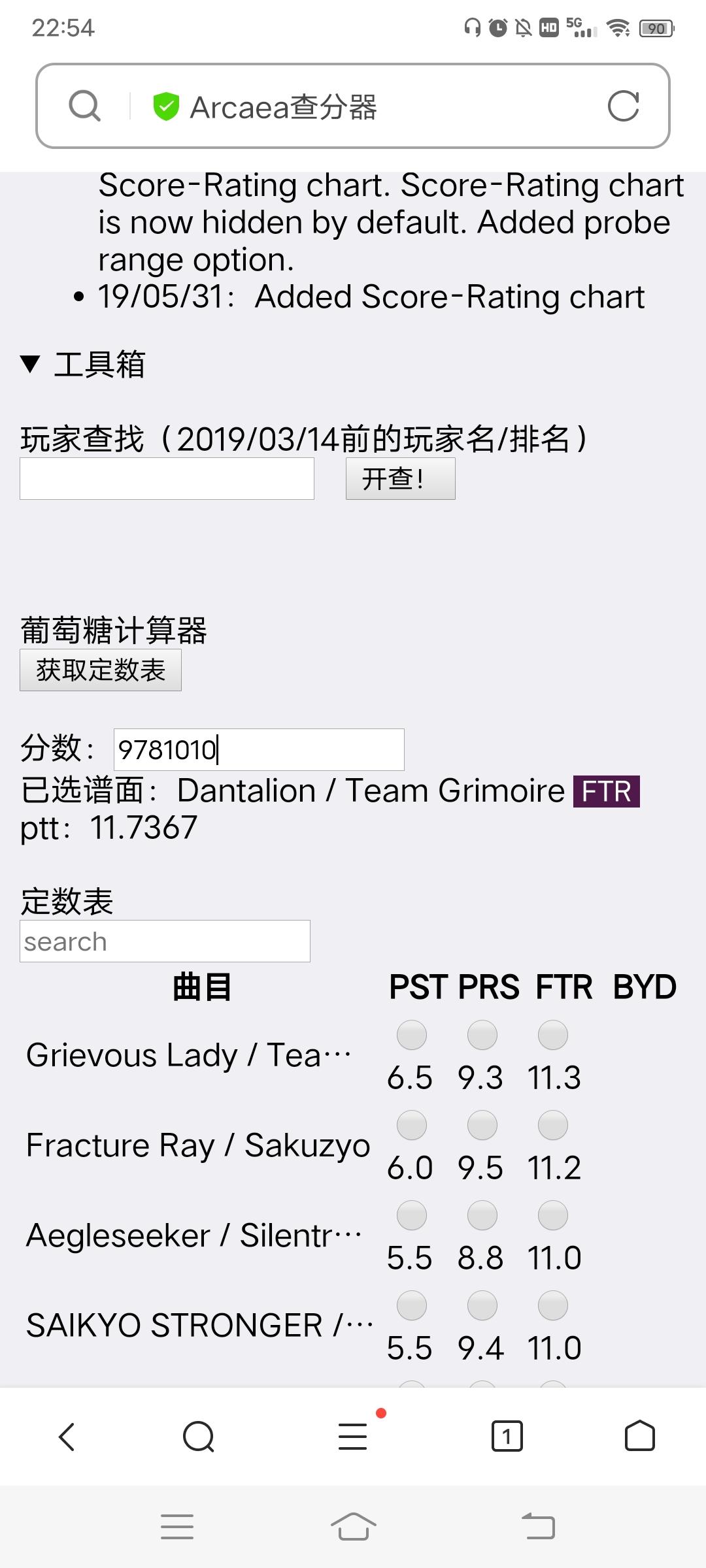Go to the browser home page
The image size is (706, 1568).
[x=639, y=1435]
